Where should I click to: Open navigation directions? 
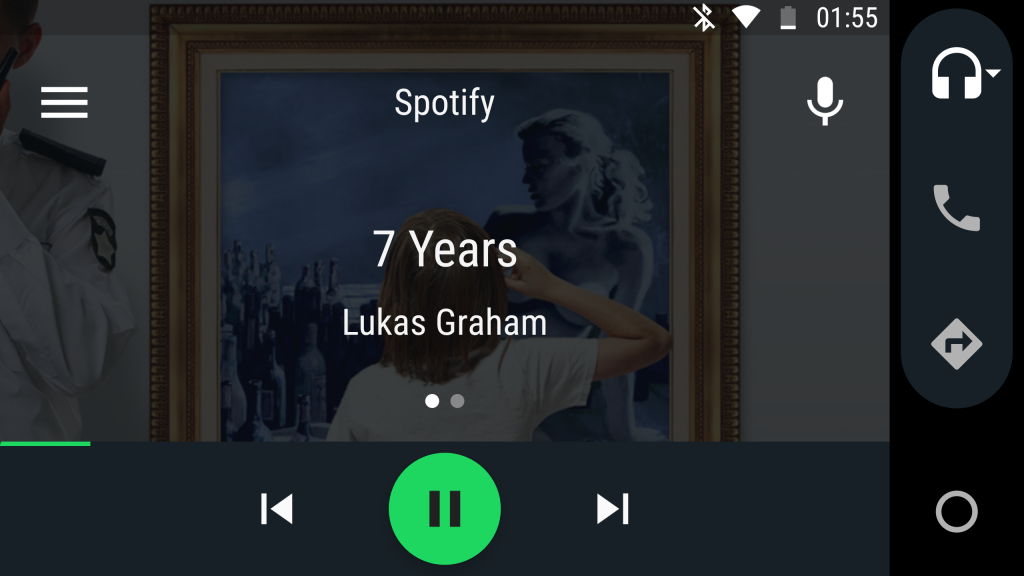point(956,344)
